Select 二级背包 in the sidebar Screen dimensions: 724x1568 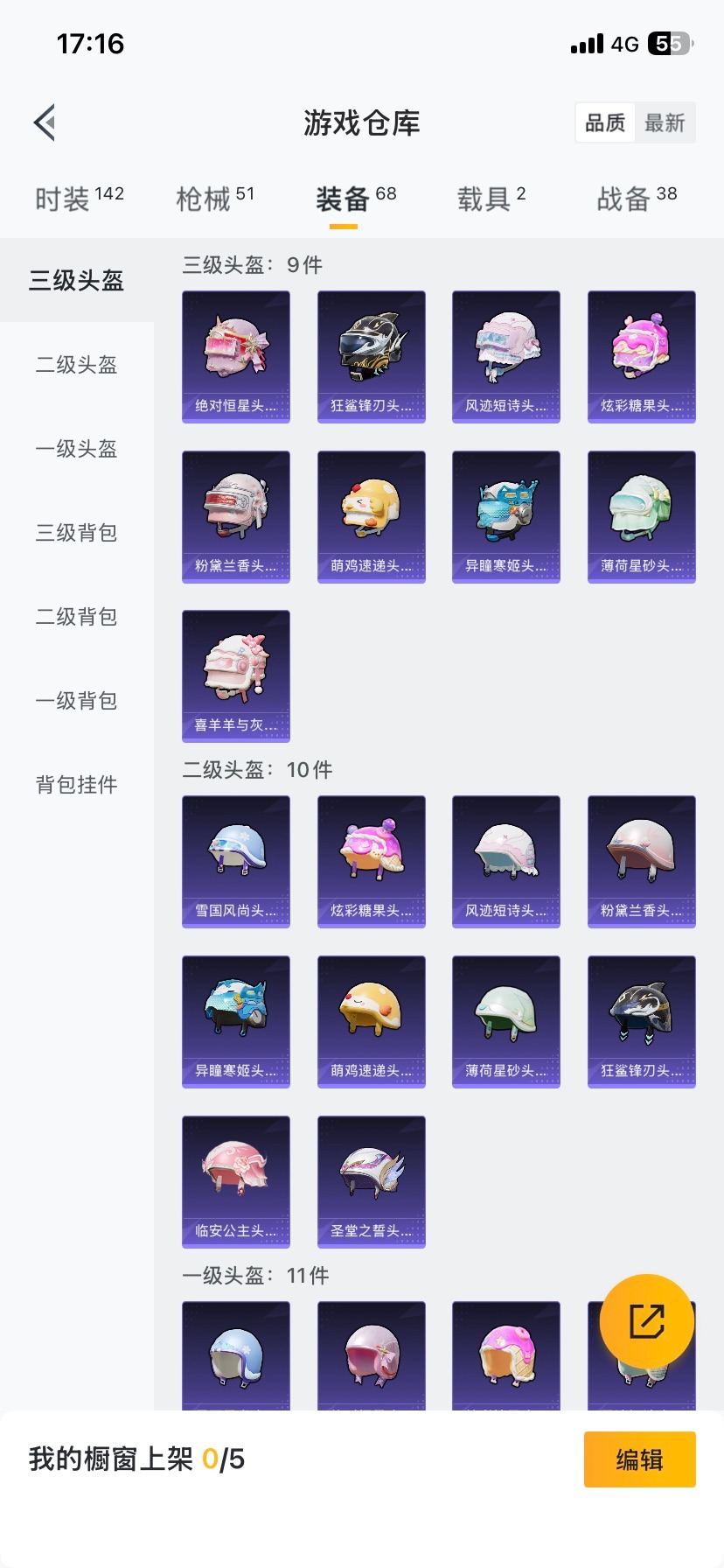(x=75, y=617)
